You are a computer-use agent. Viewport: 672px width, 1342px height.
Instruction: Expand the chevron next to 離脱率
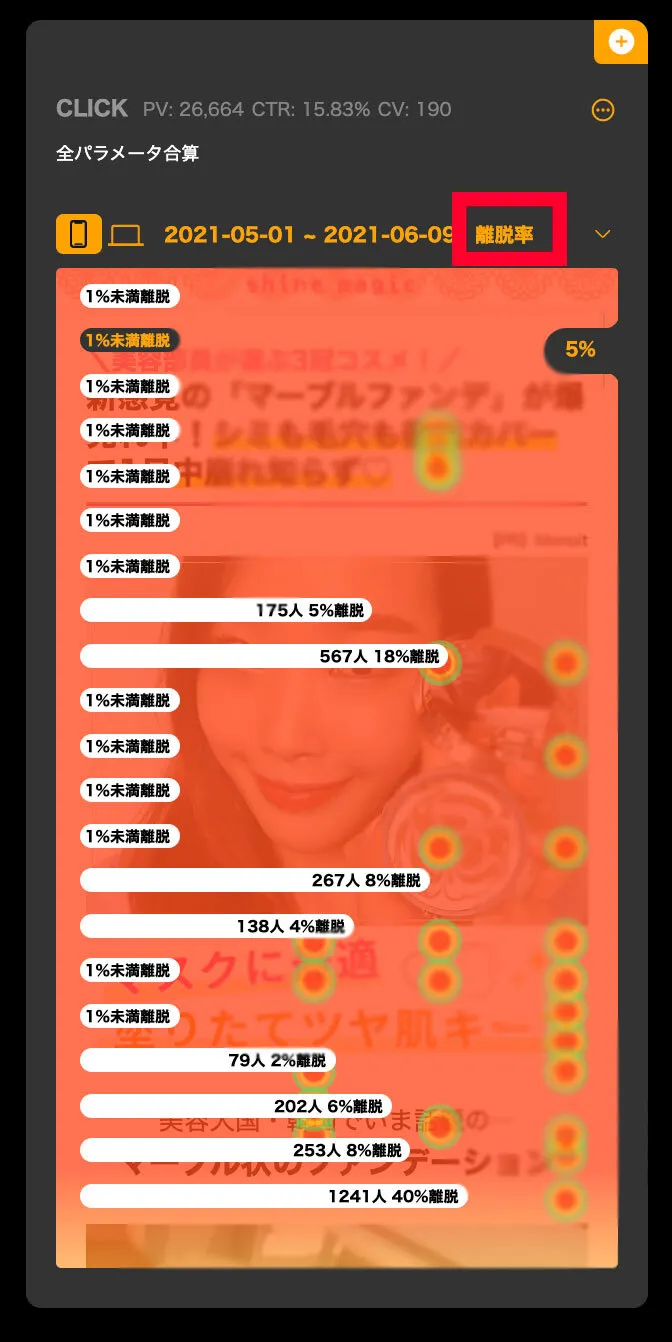click(602, 234)
